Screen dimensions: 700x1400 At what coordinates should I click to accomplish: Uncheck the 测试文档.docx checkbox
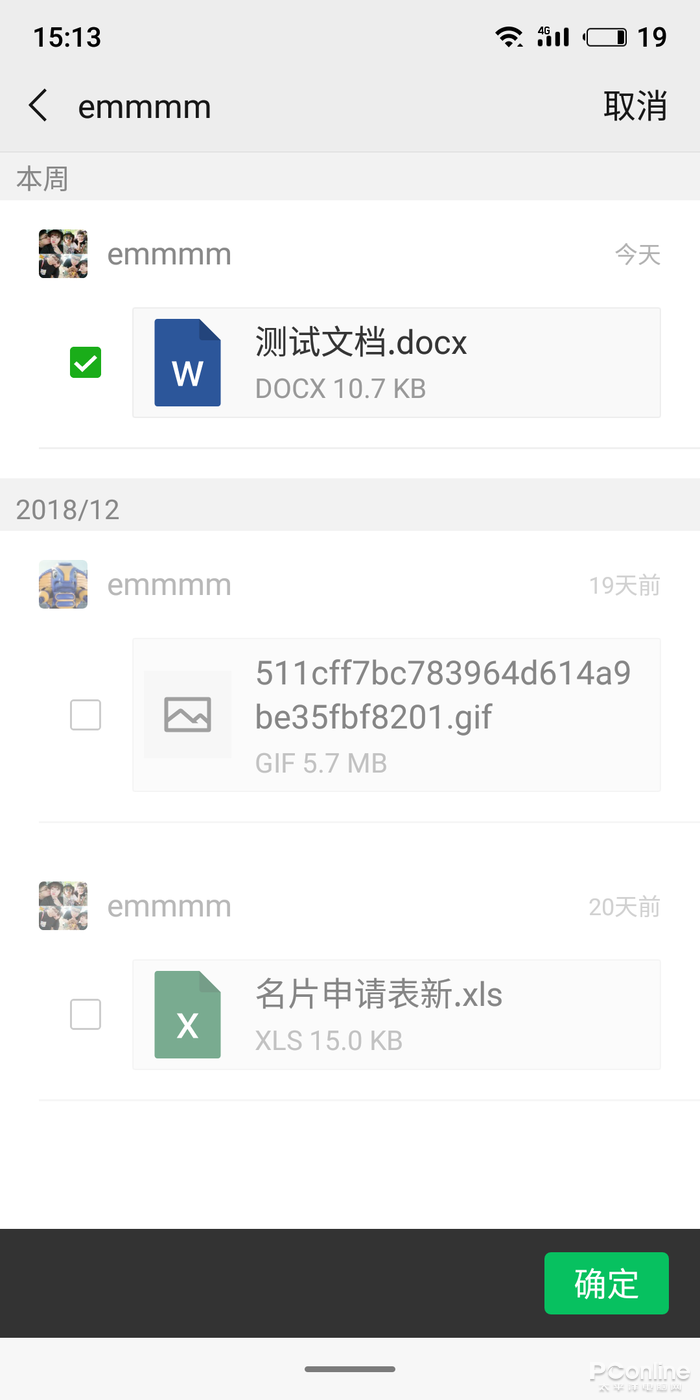point(86,362)
